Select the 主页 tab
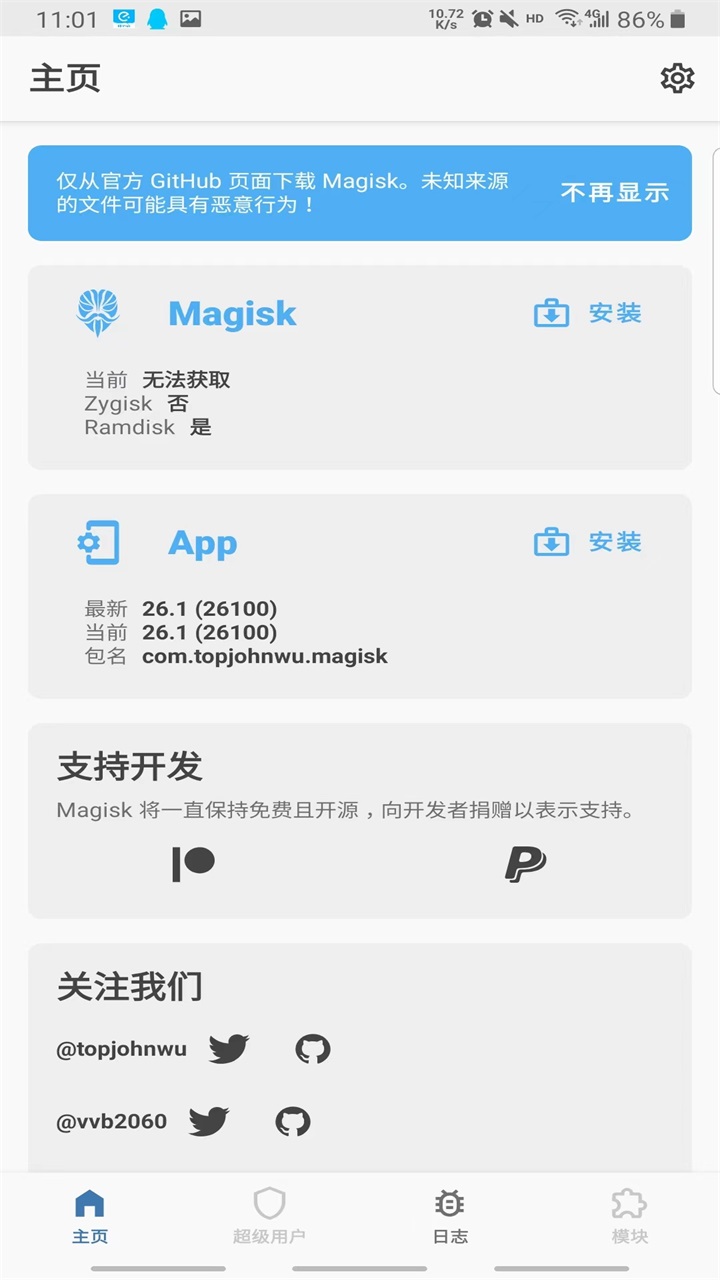 (90, 1215)
